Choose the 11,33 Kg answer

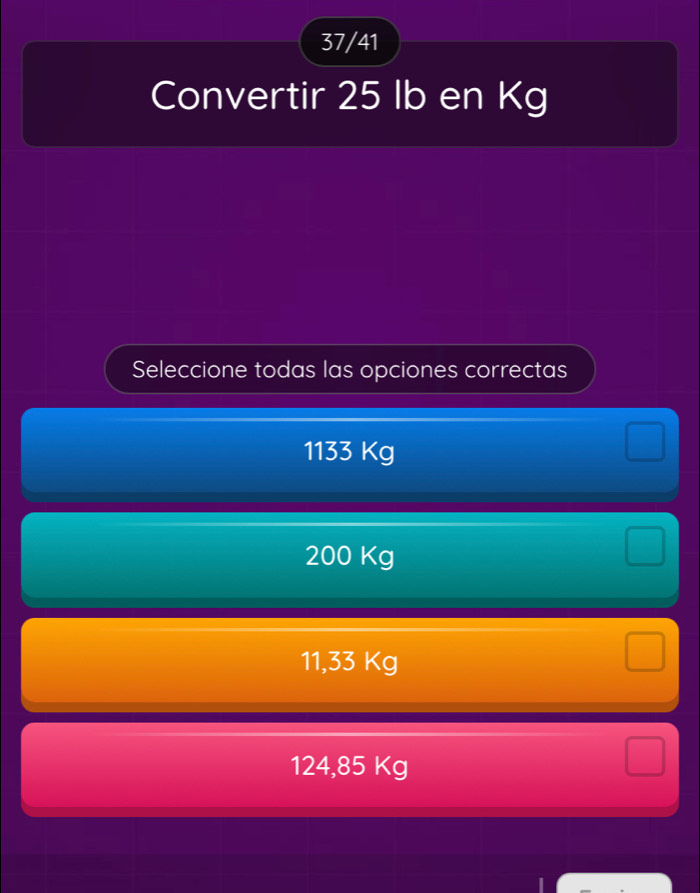[x=349, y=660]
